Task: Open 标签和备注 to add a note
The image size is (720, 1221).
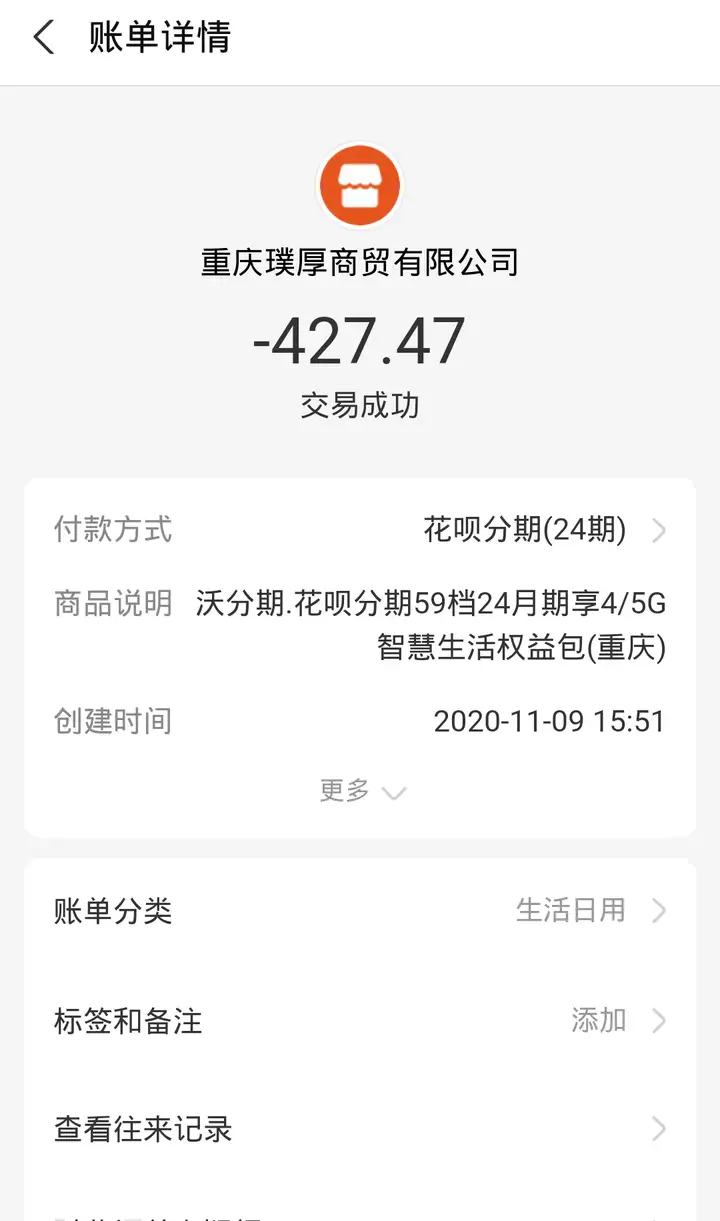Action: coord(360,1021)
